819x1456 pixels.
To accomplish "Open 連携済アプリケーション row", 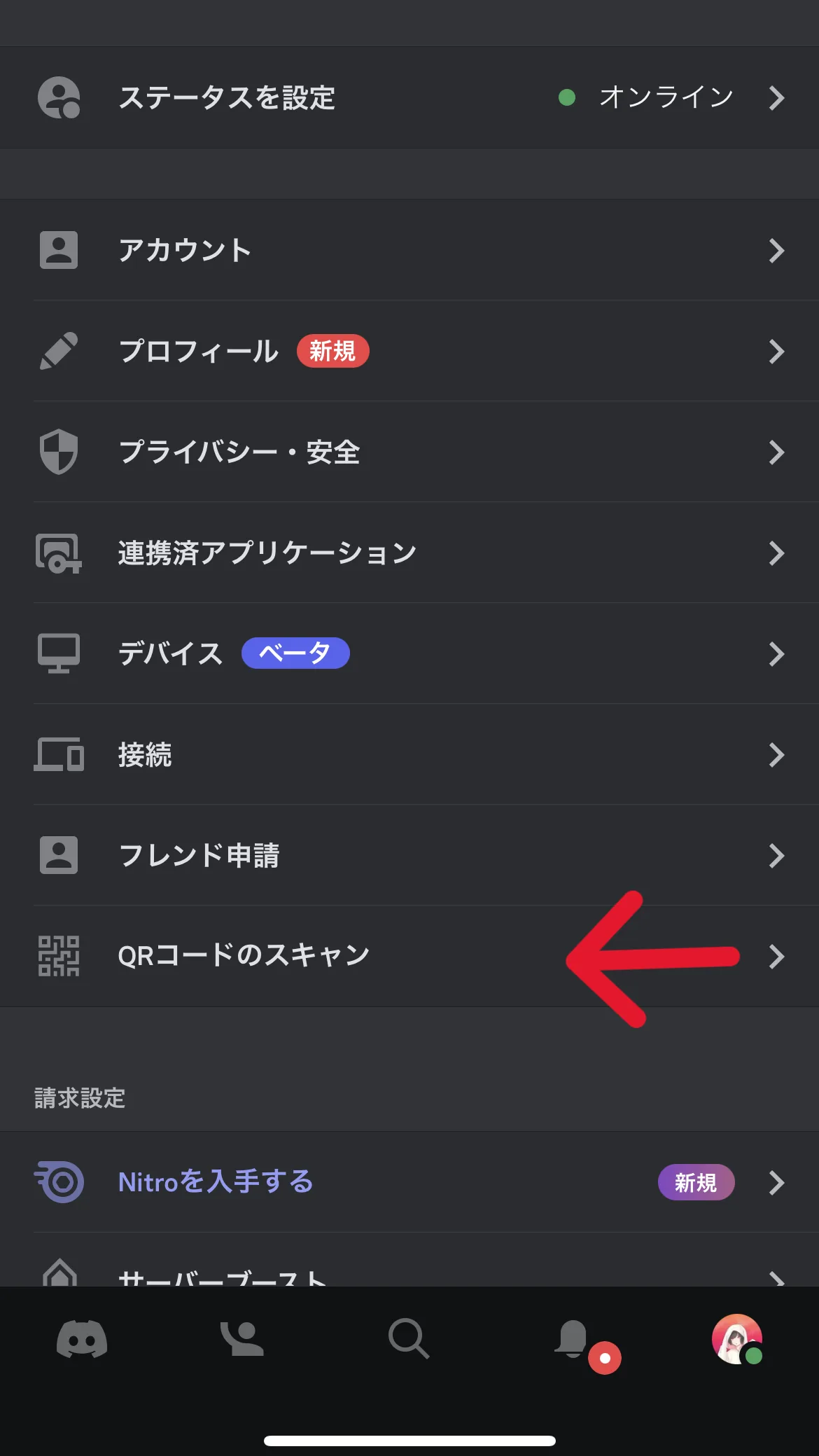I will (409, 553).
